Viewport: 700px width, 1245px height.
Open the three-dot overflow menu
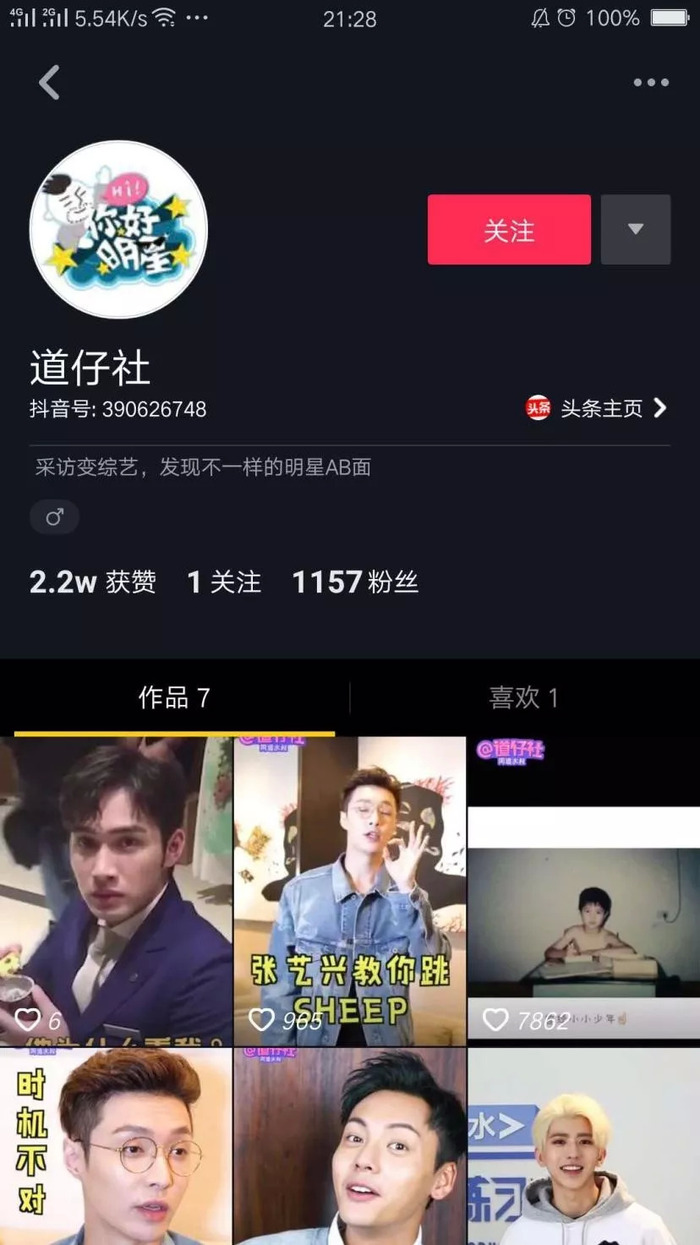(x=651, y=83)
